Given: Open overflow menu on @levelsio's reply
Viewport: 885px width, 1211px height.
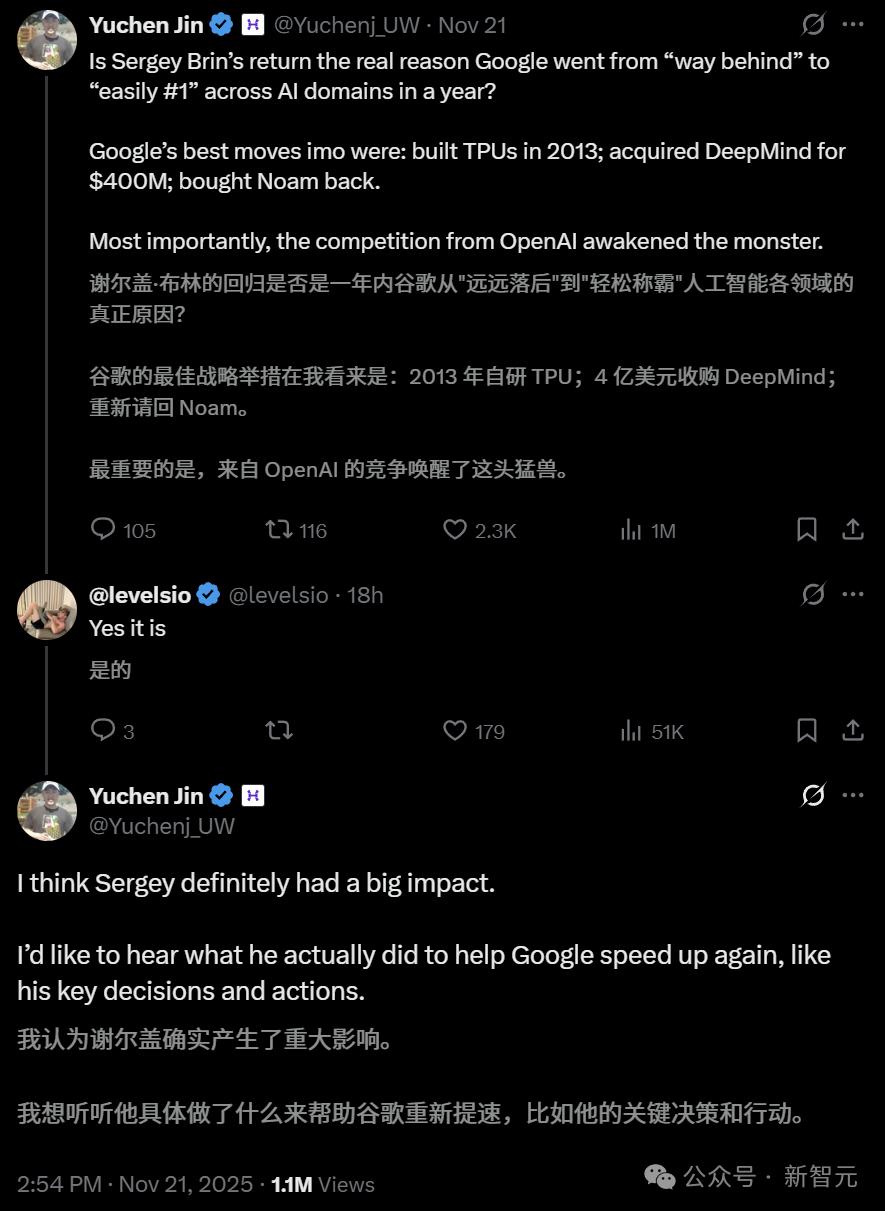Looking at the screenshot, I should (x=852, y=594).
